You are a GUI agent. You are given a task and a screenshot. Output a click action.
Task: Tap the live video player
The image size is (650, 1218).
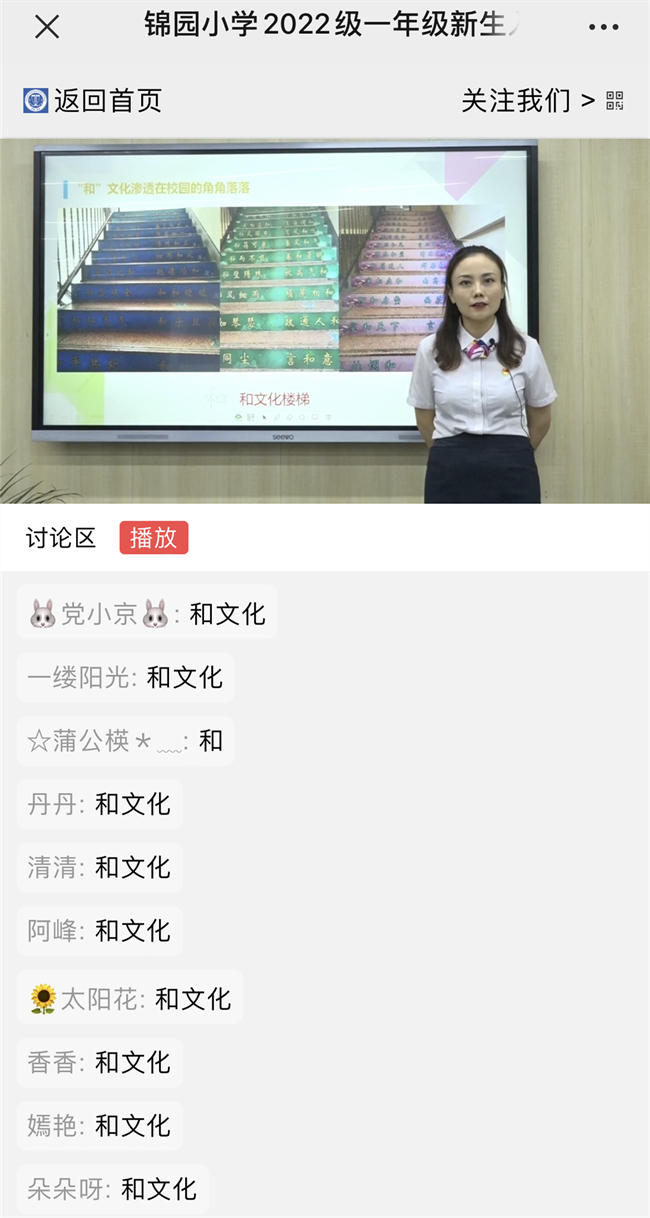pos(325,321)
